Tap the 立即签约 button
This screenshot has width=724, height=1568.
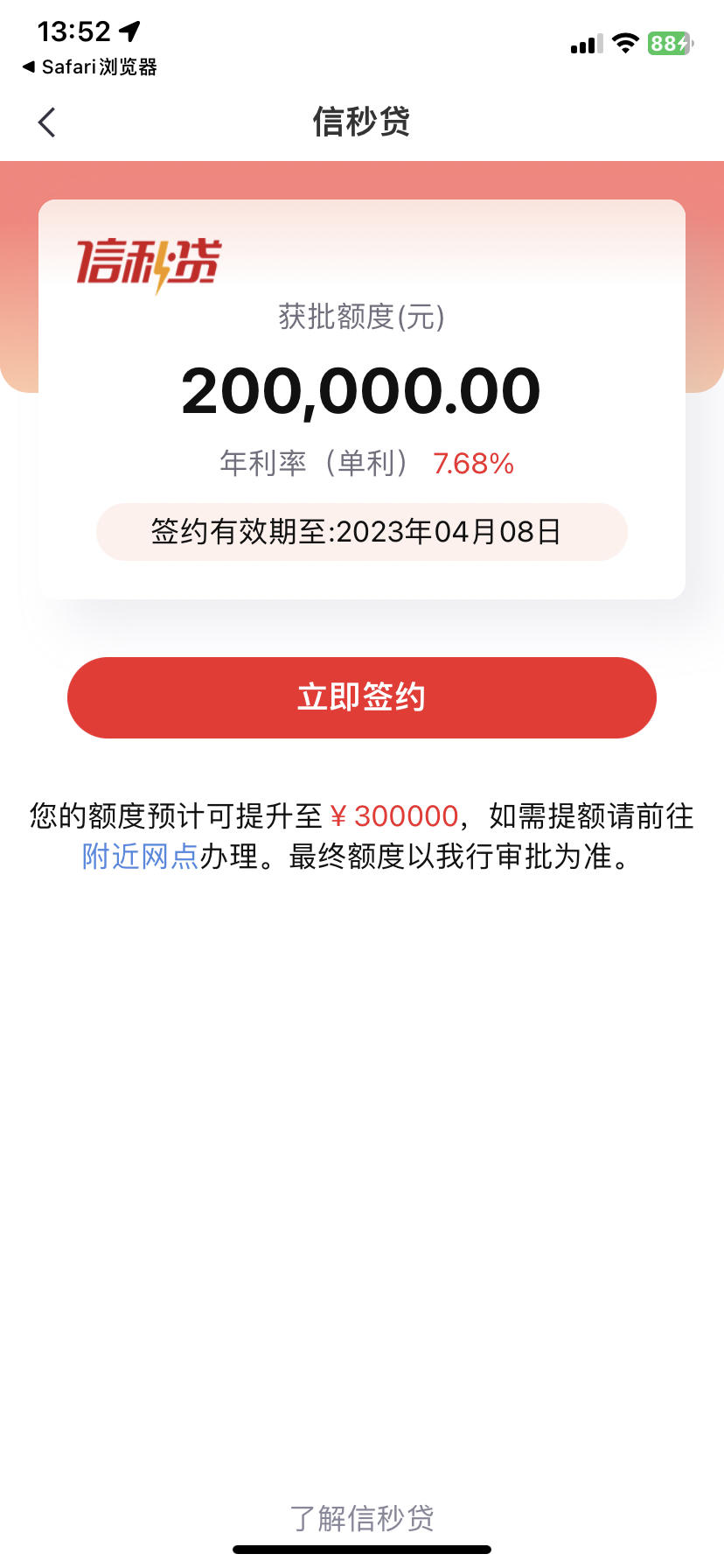click(362, 697)
